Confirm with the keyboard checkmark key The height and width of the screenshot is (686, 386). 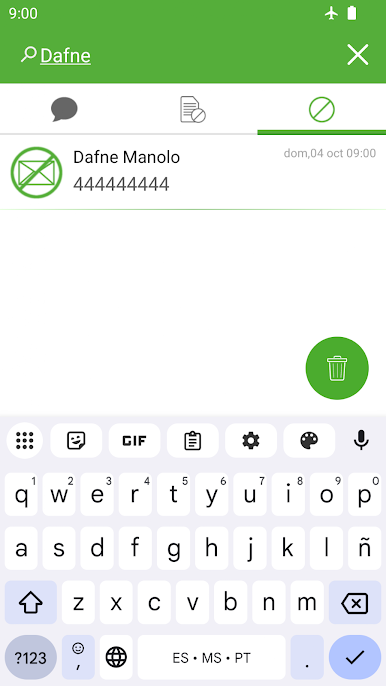pyautogui.click(x=355, y=657)
